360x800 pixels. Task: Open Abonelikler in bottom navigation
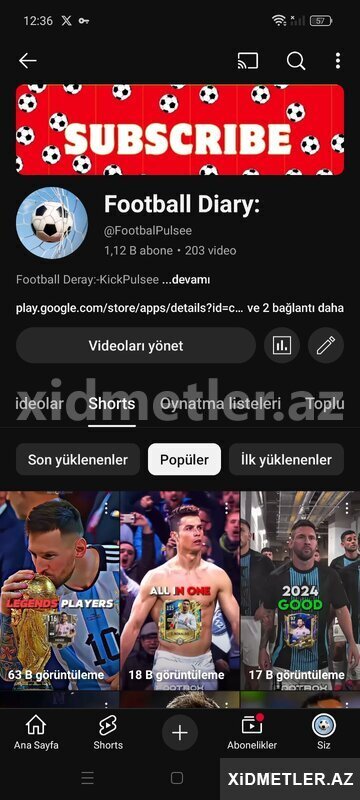tap(252, 733)
